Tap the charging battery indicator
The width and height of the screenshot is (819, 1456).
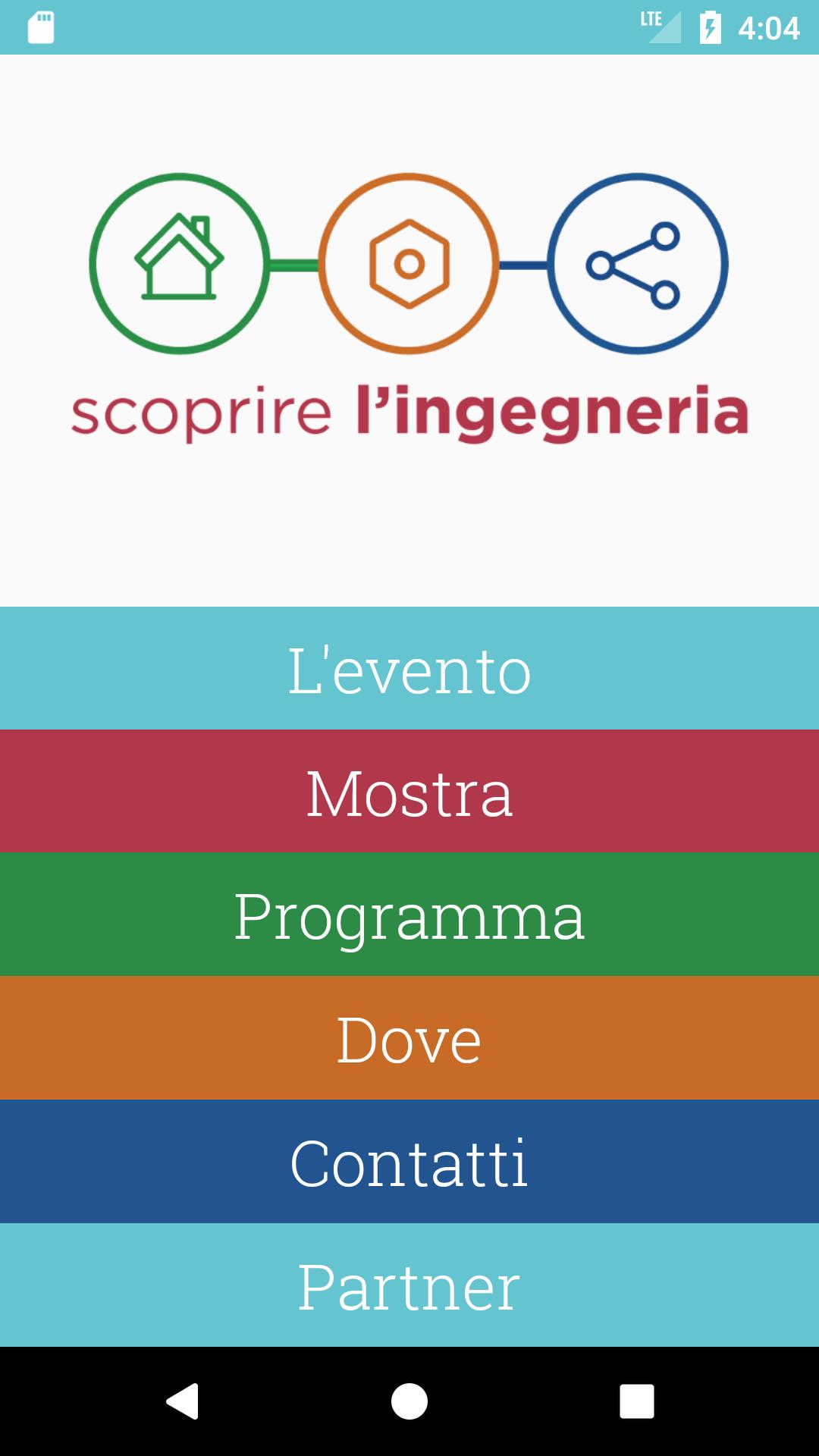tap(711, 25)
